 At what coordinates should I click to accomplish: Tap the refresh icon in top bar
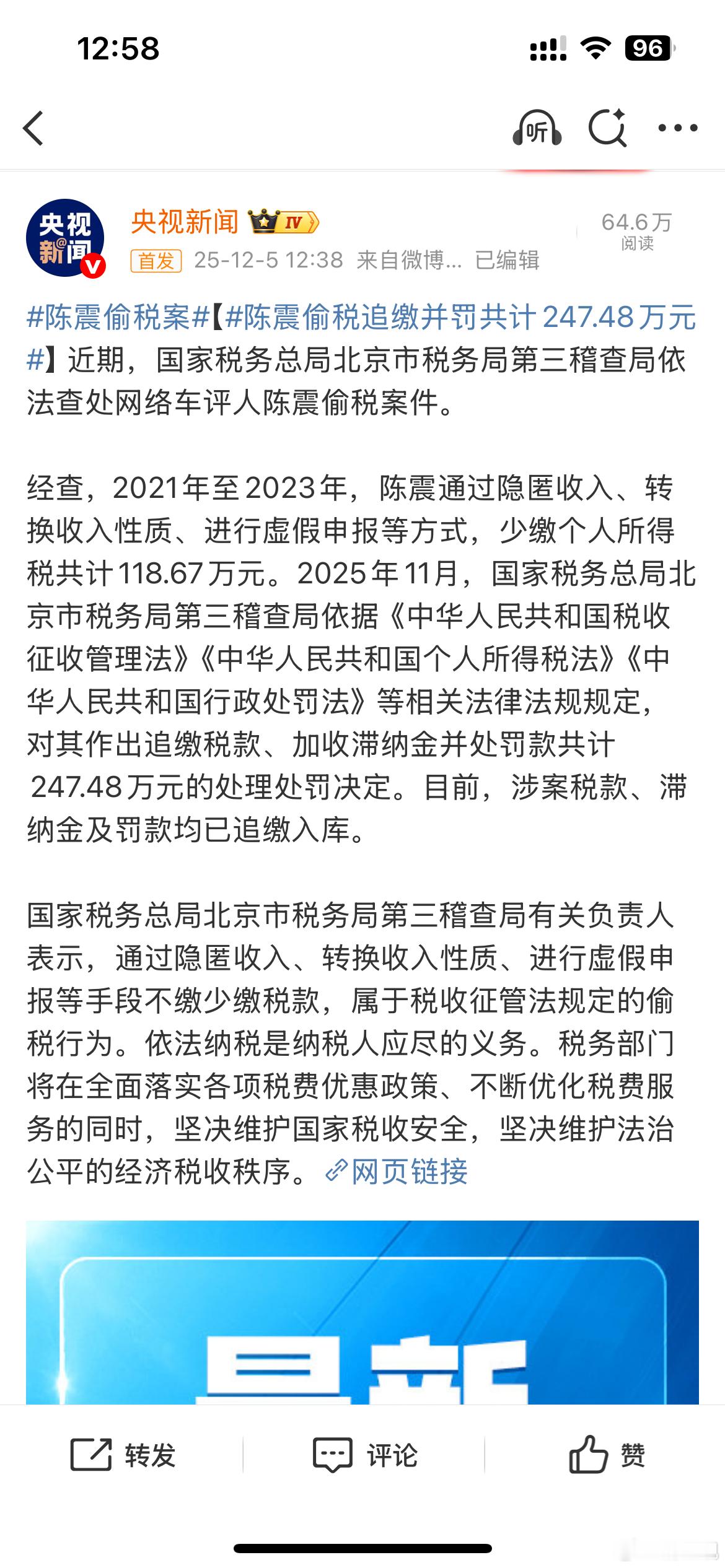coord(609,128)
